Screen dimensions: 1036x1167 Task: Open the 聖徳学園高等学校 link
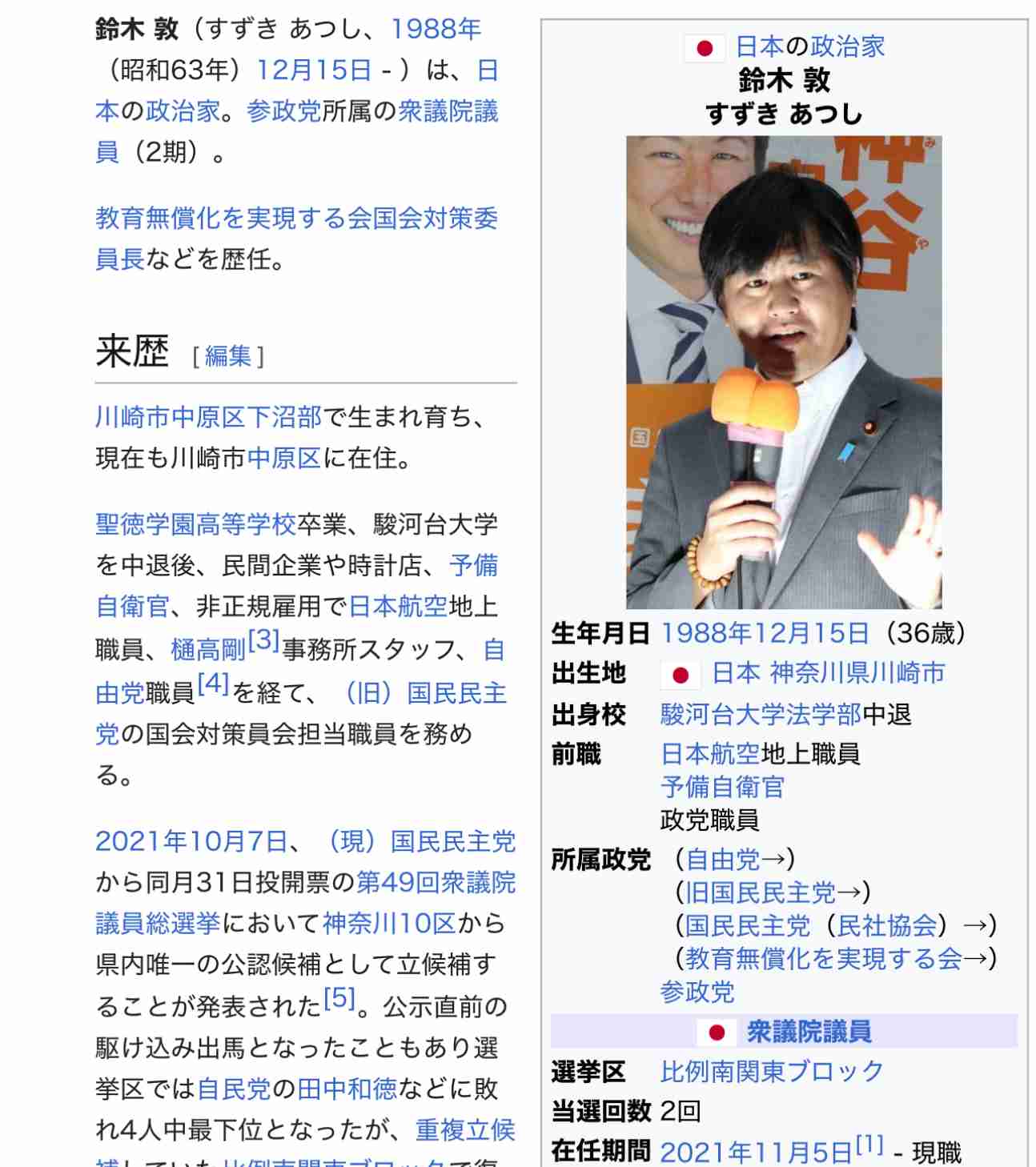[195, 524]
